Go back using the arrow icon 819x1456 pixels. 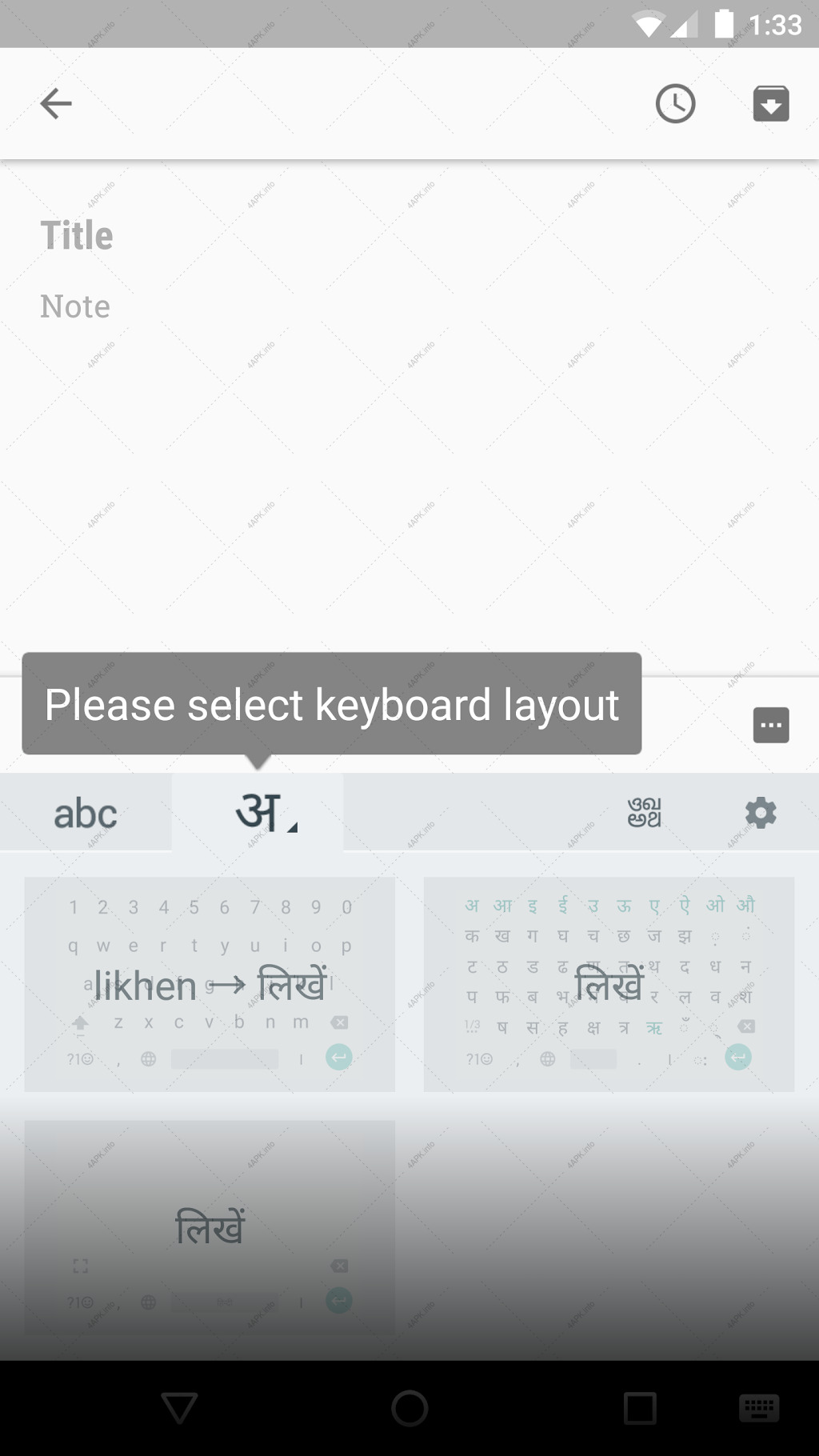pos(56,103)
